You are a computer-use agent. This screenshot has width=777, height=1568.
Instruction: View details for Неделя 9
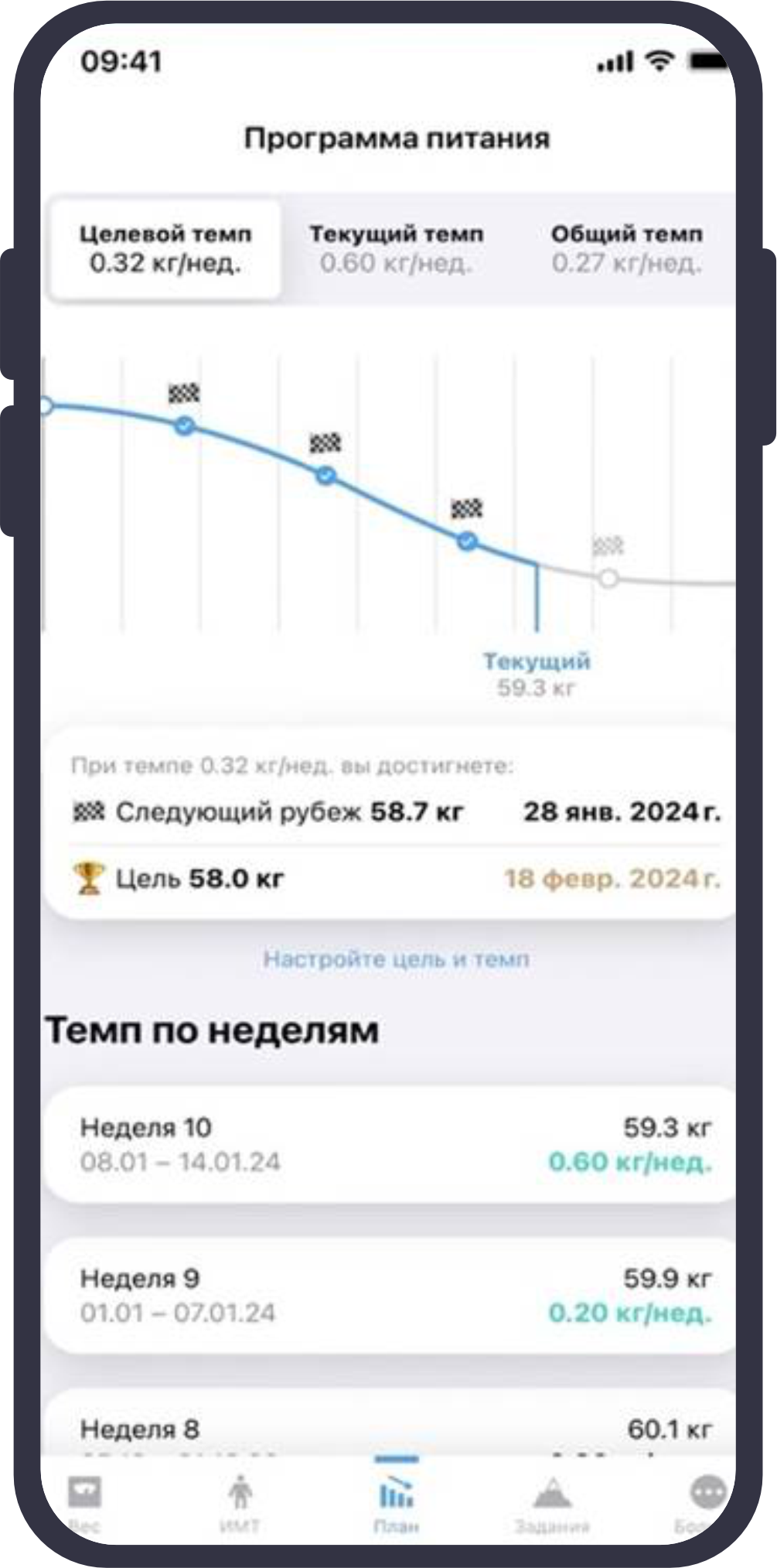point(390,1295)
